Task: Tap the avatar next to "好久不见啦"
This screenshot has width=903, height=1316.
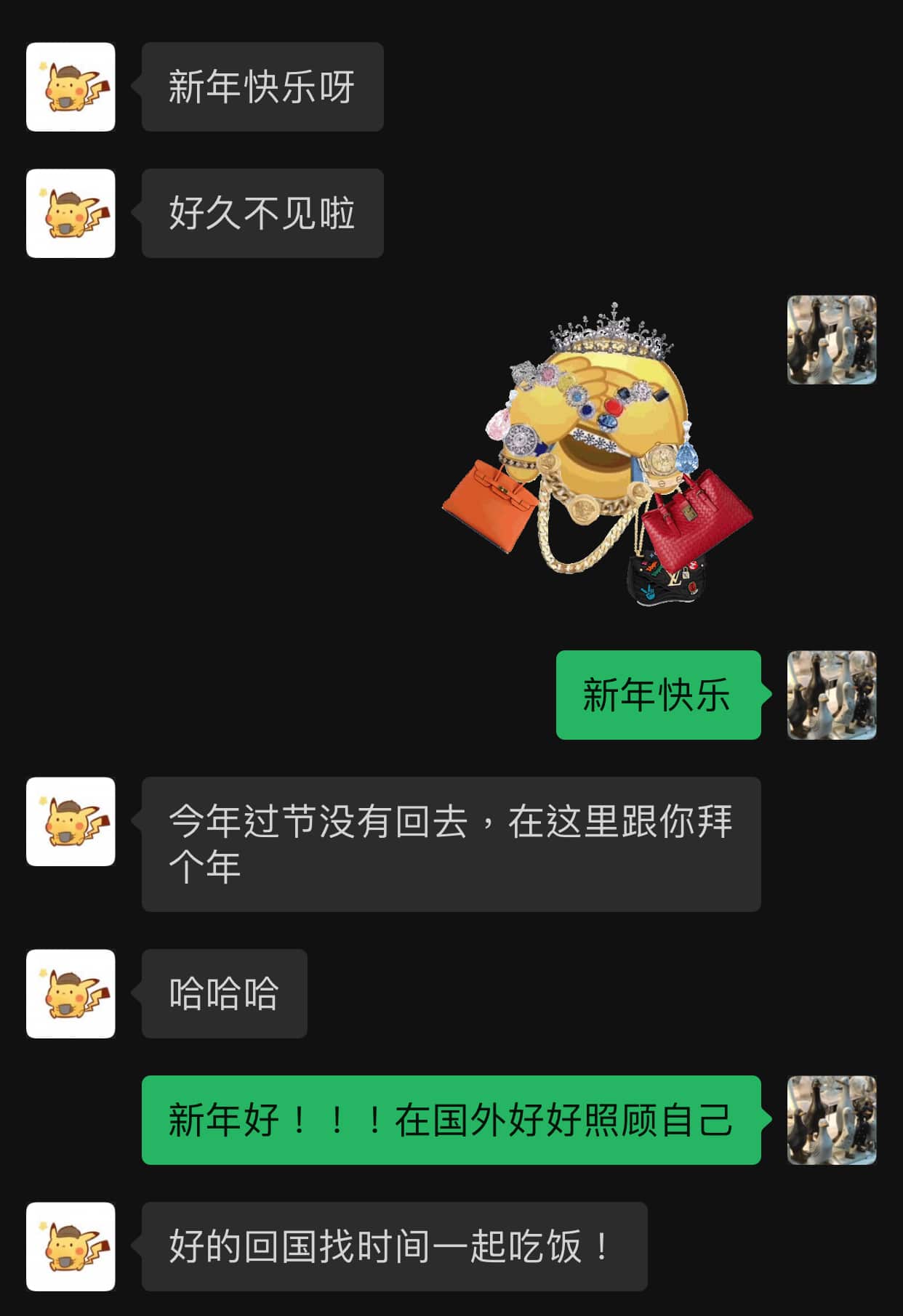Action: tap(71, 214)
